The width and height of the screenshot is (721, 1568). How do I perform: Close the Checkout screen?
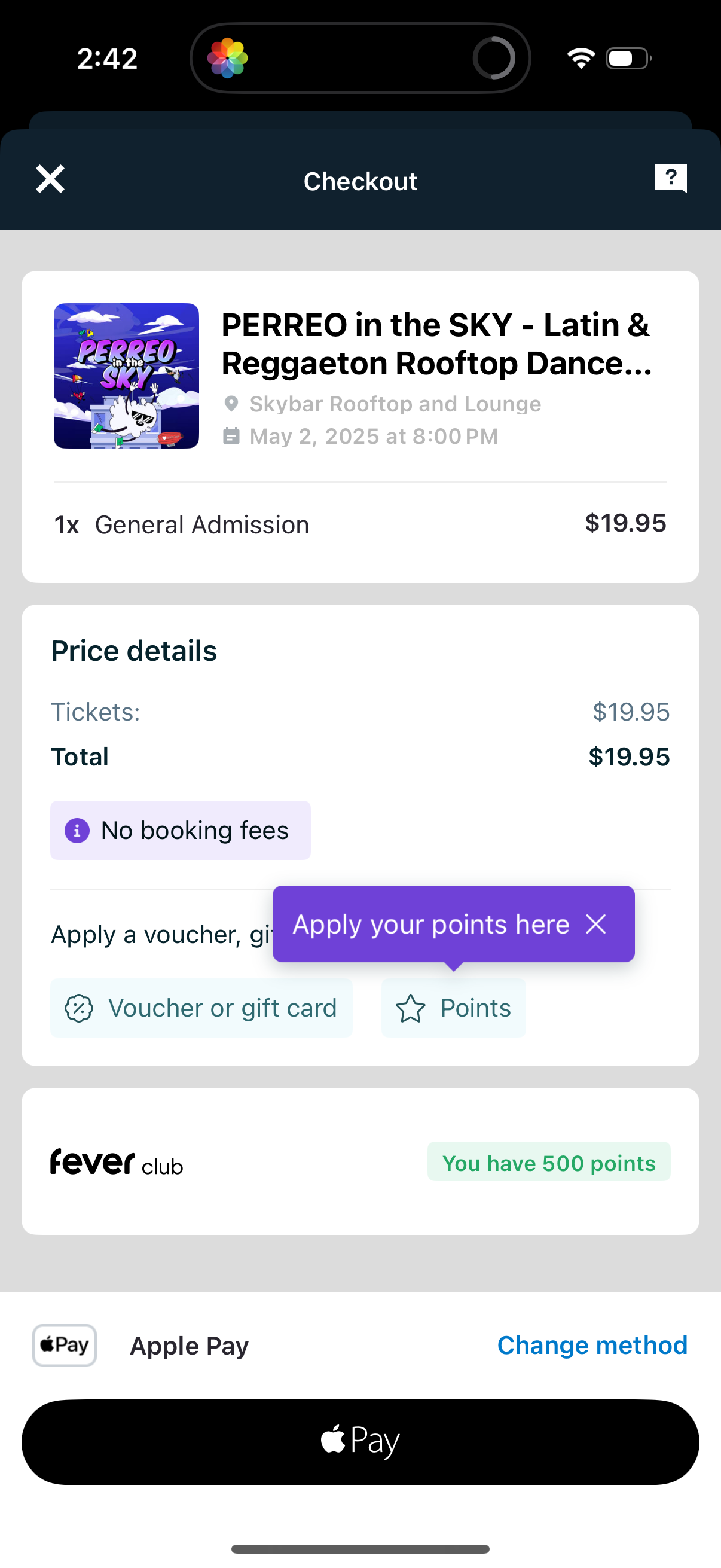50,178
